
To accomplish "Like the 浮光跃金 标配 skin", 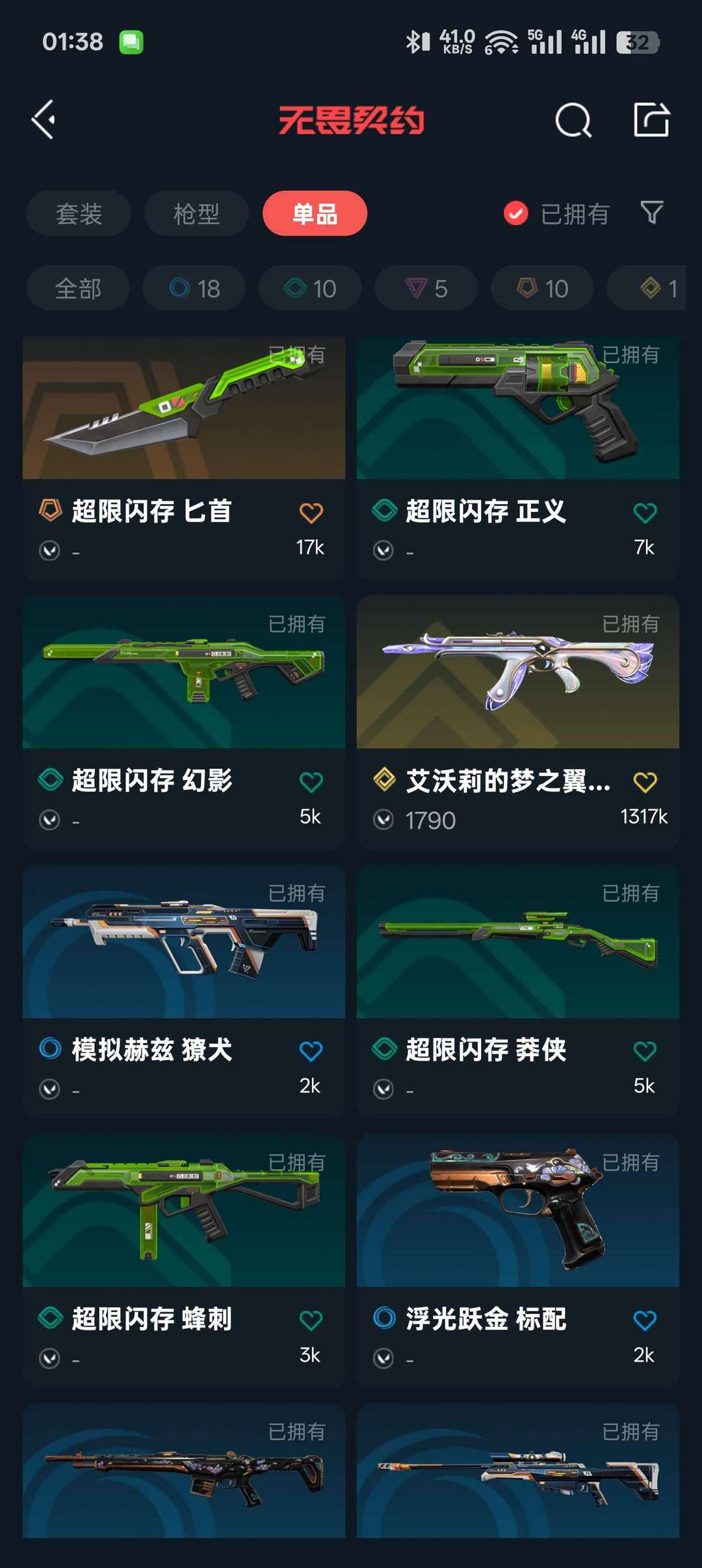I will tap(645, 1320).
